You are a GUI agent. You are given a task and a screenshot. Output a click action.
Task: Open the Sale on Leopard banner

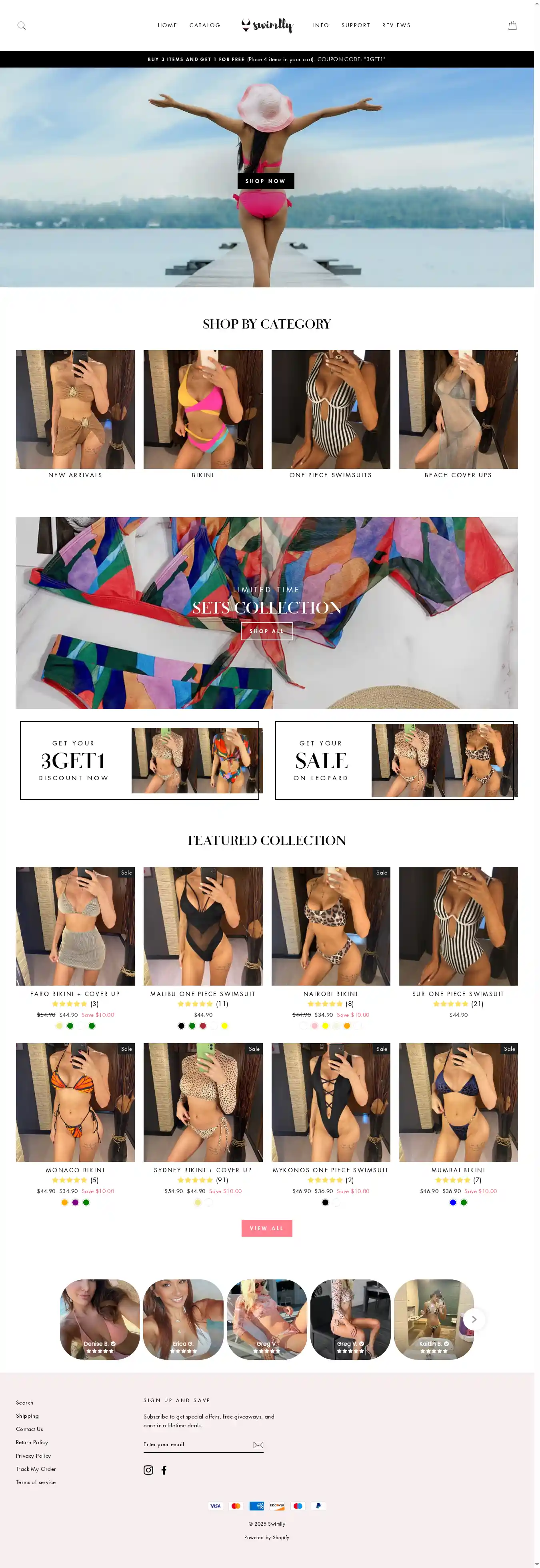pos(394,760)
